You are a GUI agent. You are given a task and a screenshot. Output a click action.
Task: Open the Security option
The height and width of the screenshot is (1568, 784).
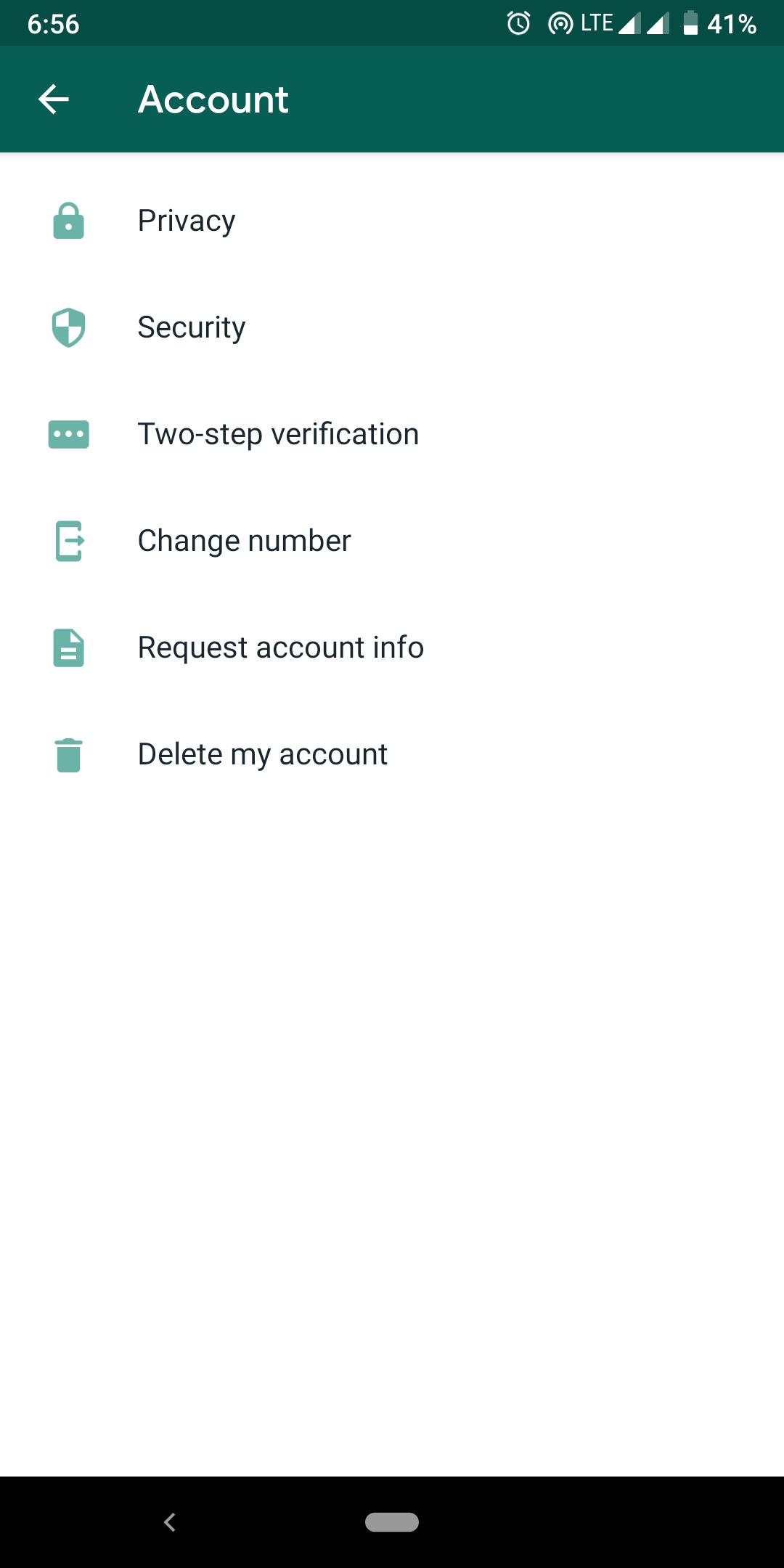click(x=392, y=327)
